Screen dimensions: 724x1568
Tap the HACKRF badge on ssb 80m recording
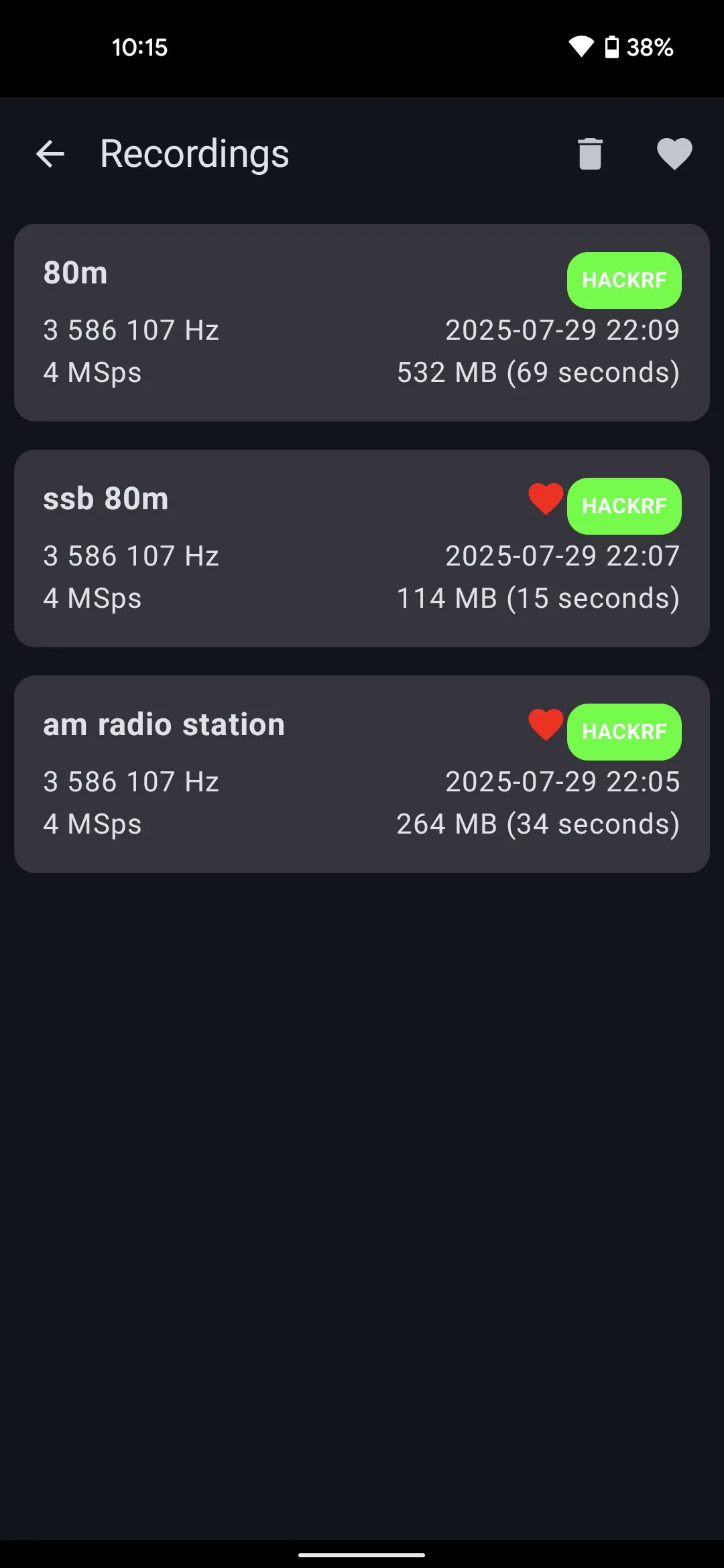coord(623,506)
